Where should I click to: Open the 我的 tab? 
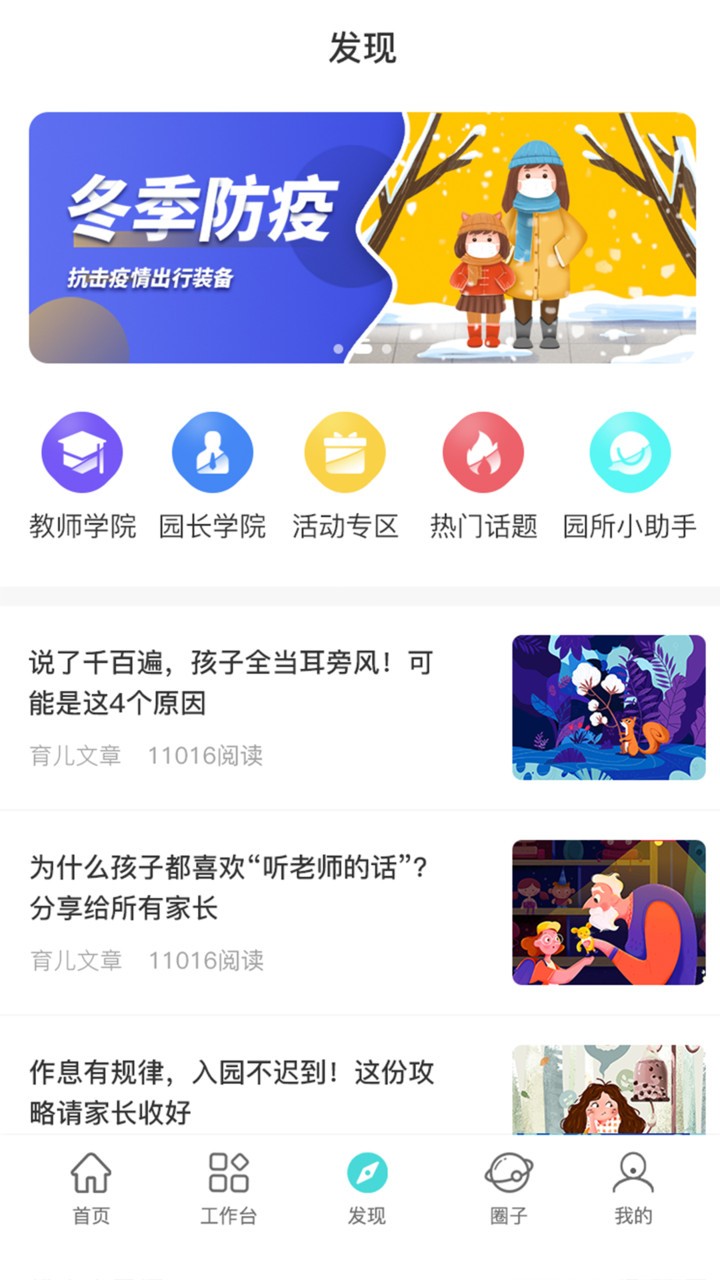click(x=633, y=1188)
